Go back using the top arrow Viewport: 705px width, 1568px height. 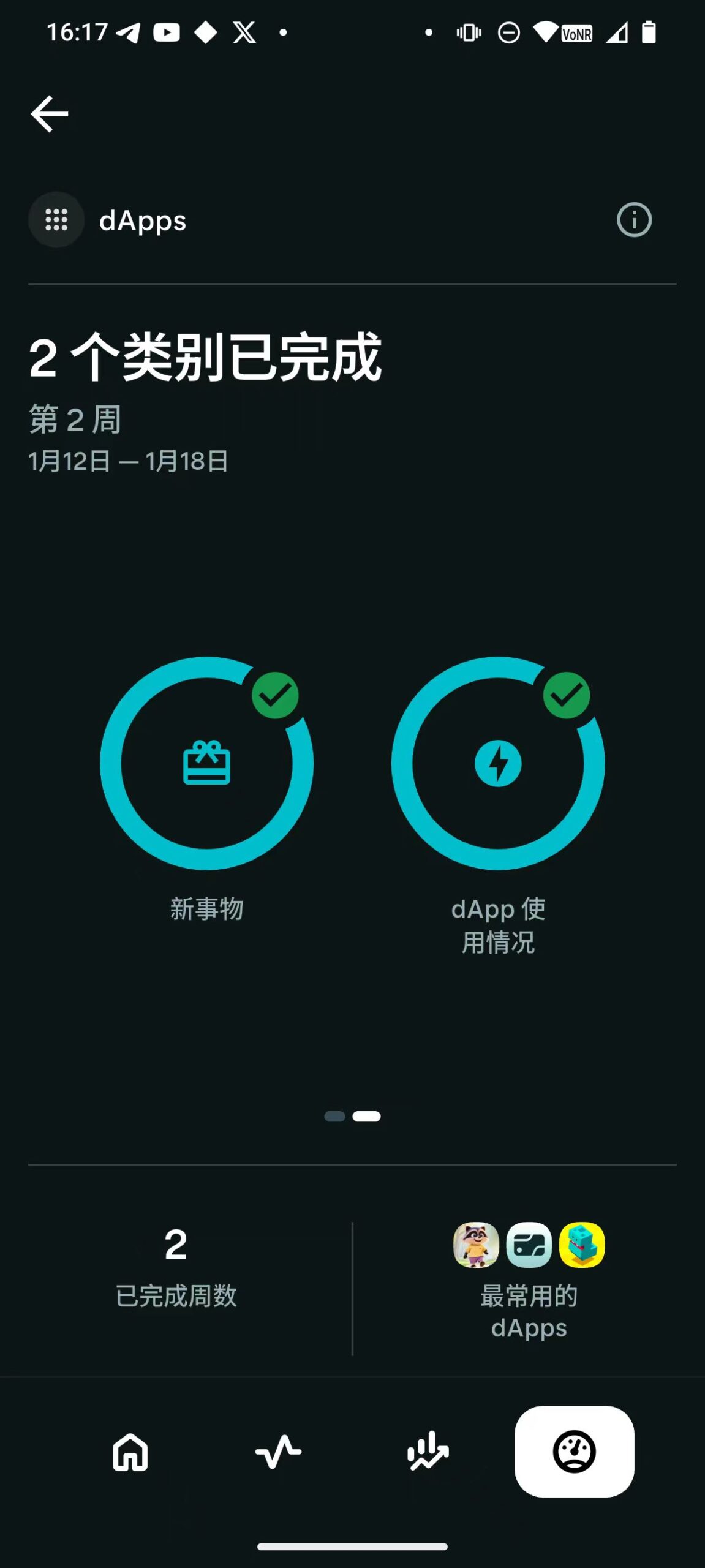tap(50, 114)
